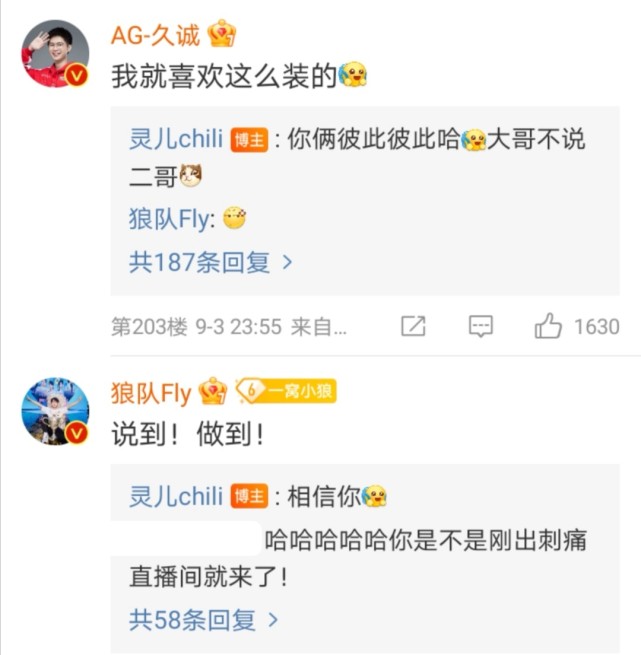
Task: Reply to AG-久诚's comment
Action: click(x=481, y=326)
